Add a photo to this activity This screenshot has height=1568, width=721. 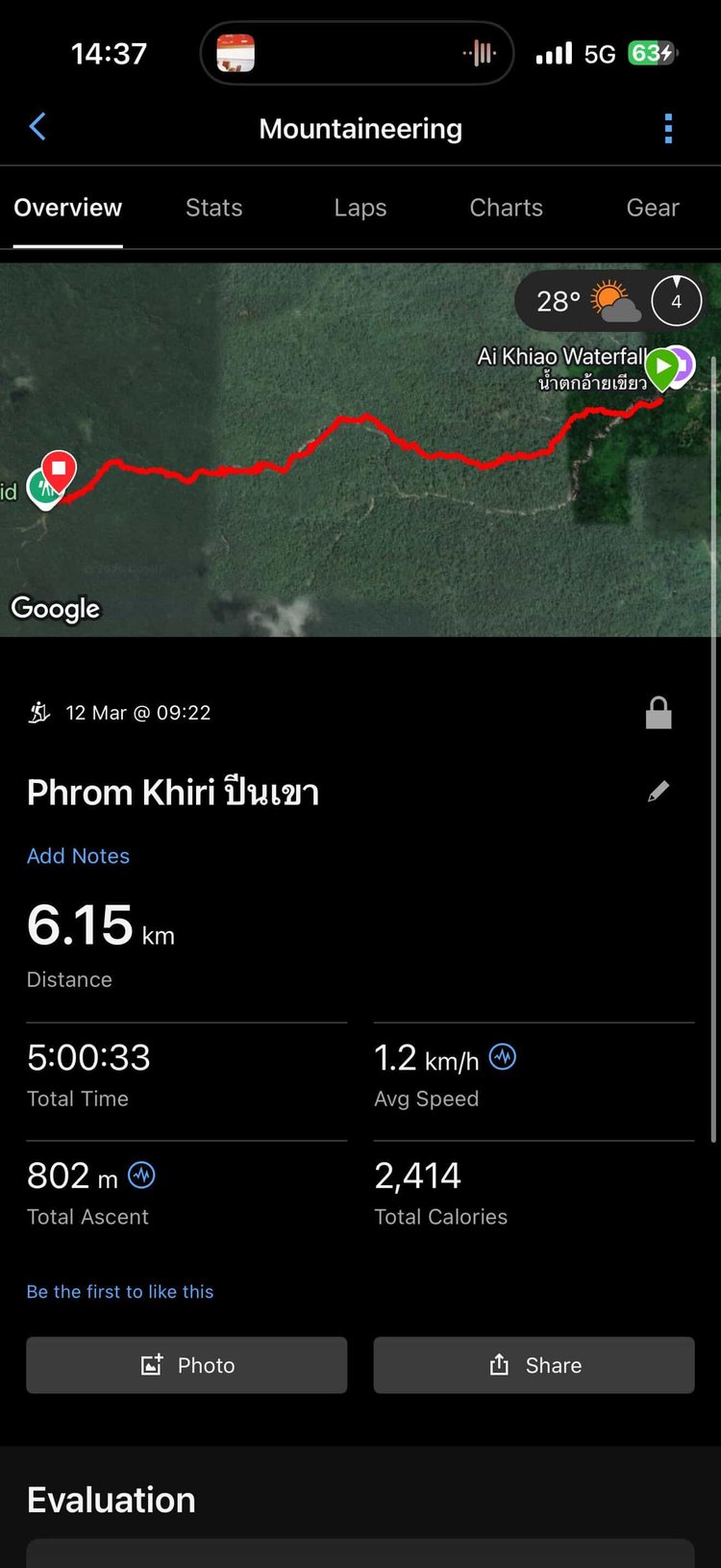coord(186,1365)
